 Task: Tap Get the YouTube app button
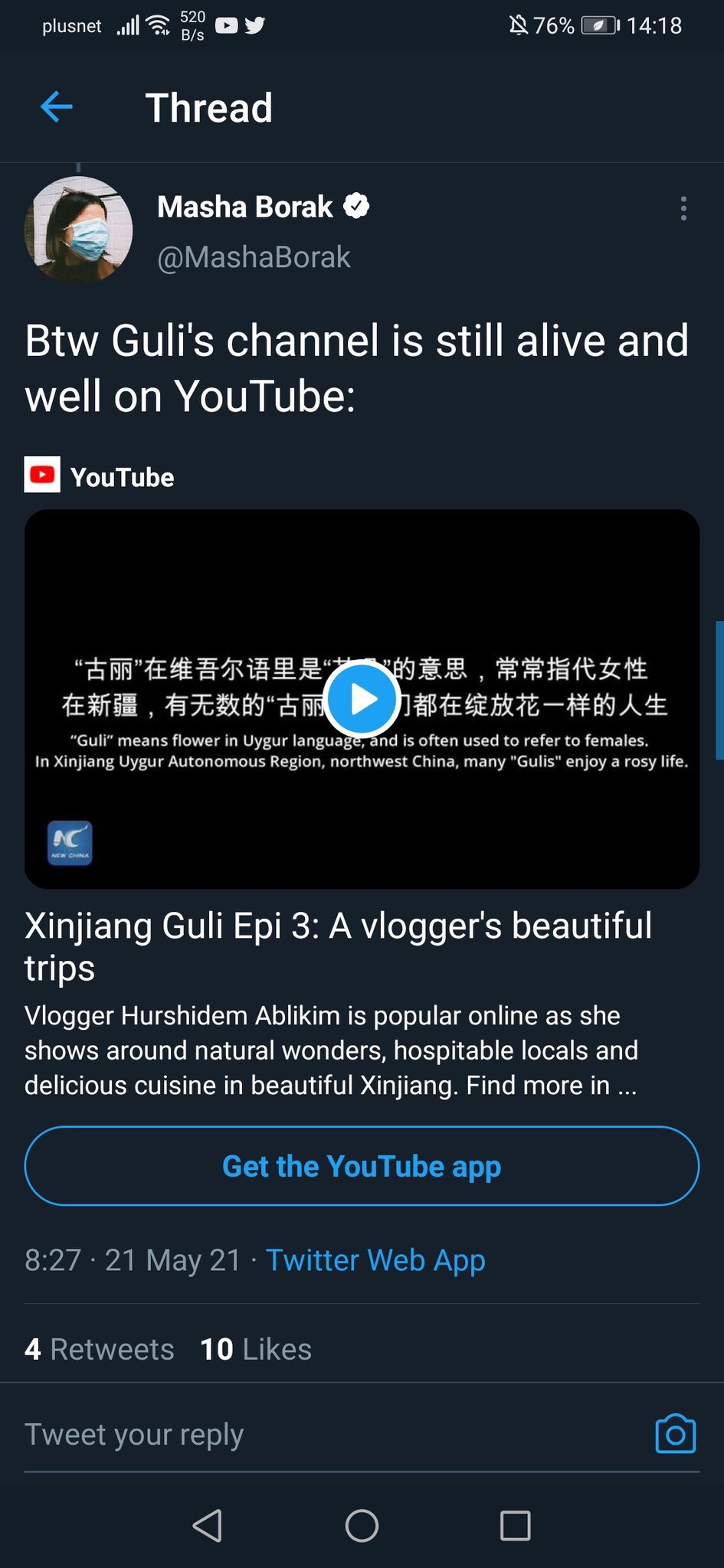click(x=362, y=1166)
